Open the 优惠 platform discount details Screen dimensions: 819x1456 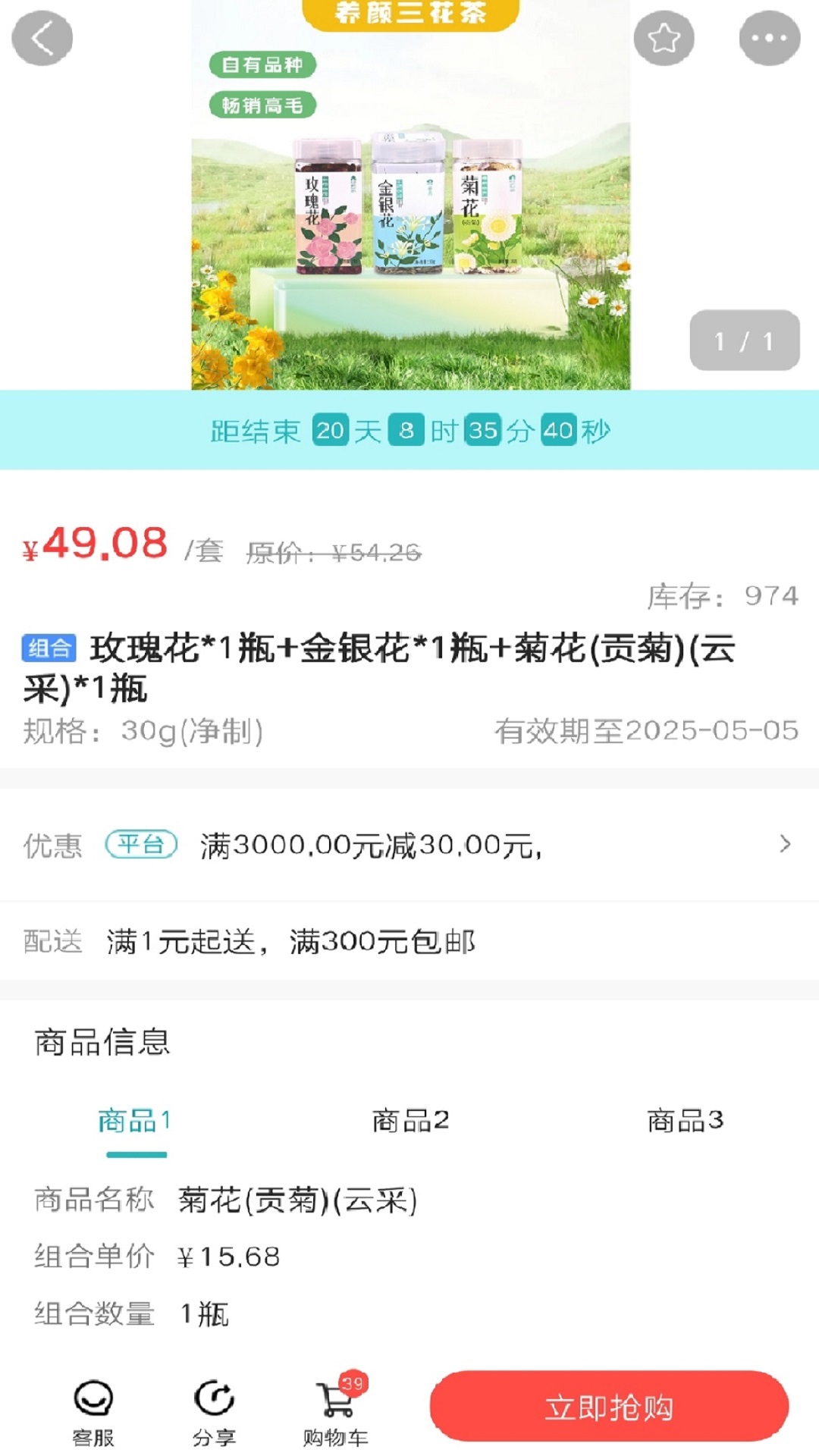[409, 844]
